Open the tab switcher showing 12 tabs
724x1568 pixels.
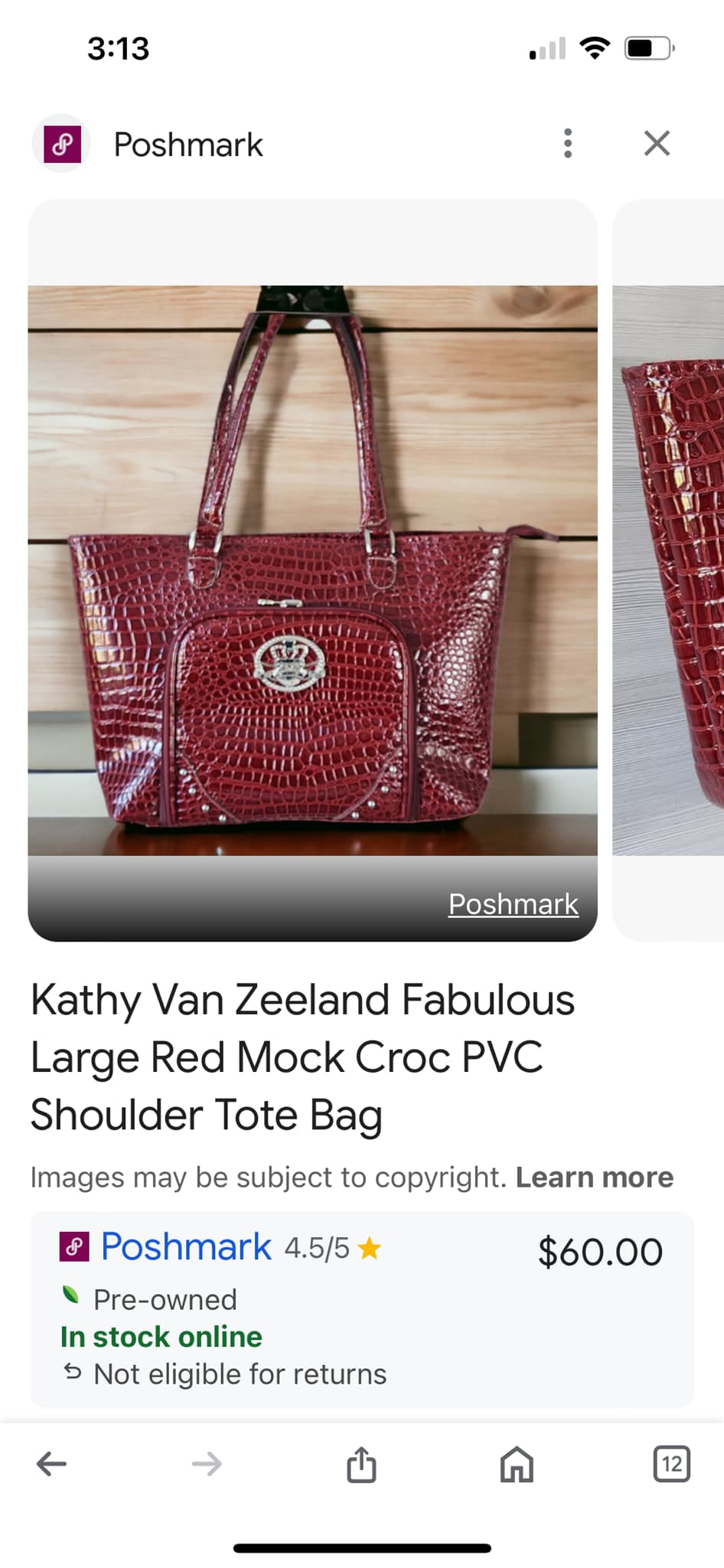pos(671,1464)
